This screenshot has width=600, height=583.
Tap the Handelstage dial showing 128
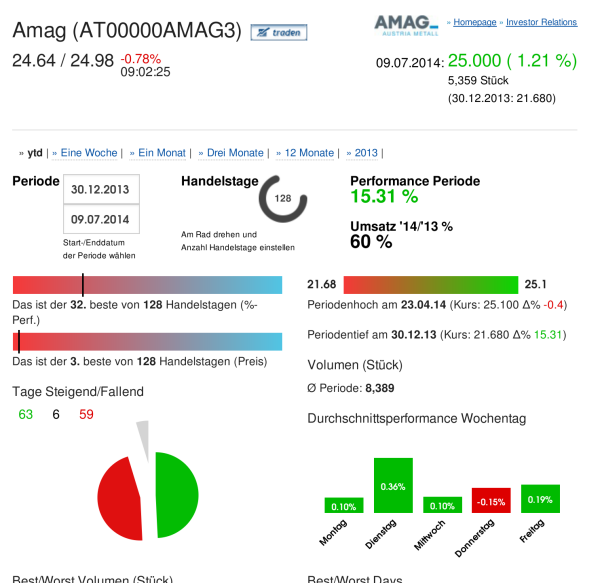[283, 198]
